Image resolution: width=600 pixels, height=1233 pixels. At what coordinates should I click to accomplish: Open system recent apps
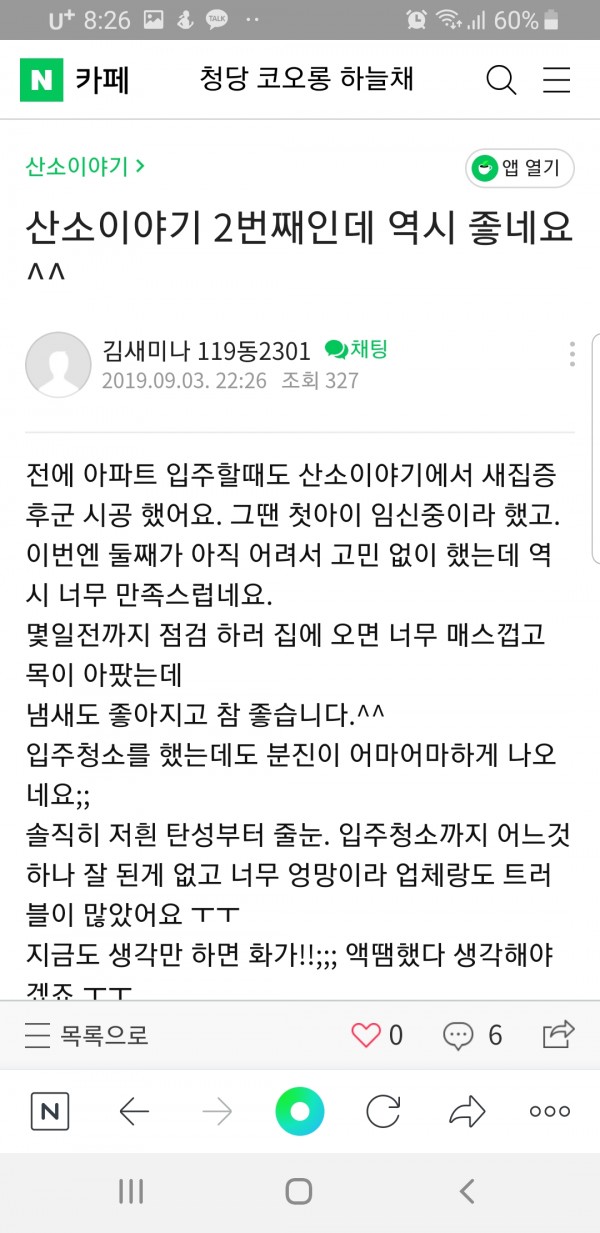click(x=132, y=1191)
